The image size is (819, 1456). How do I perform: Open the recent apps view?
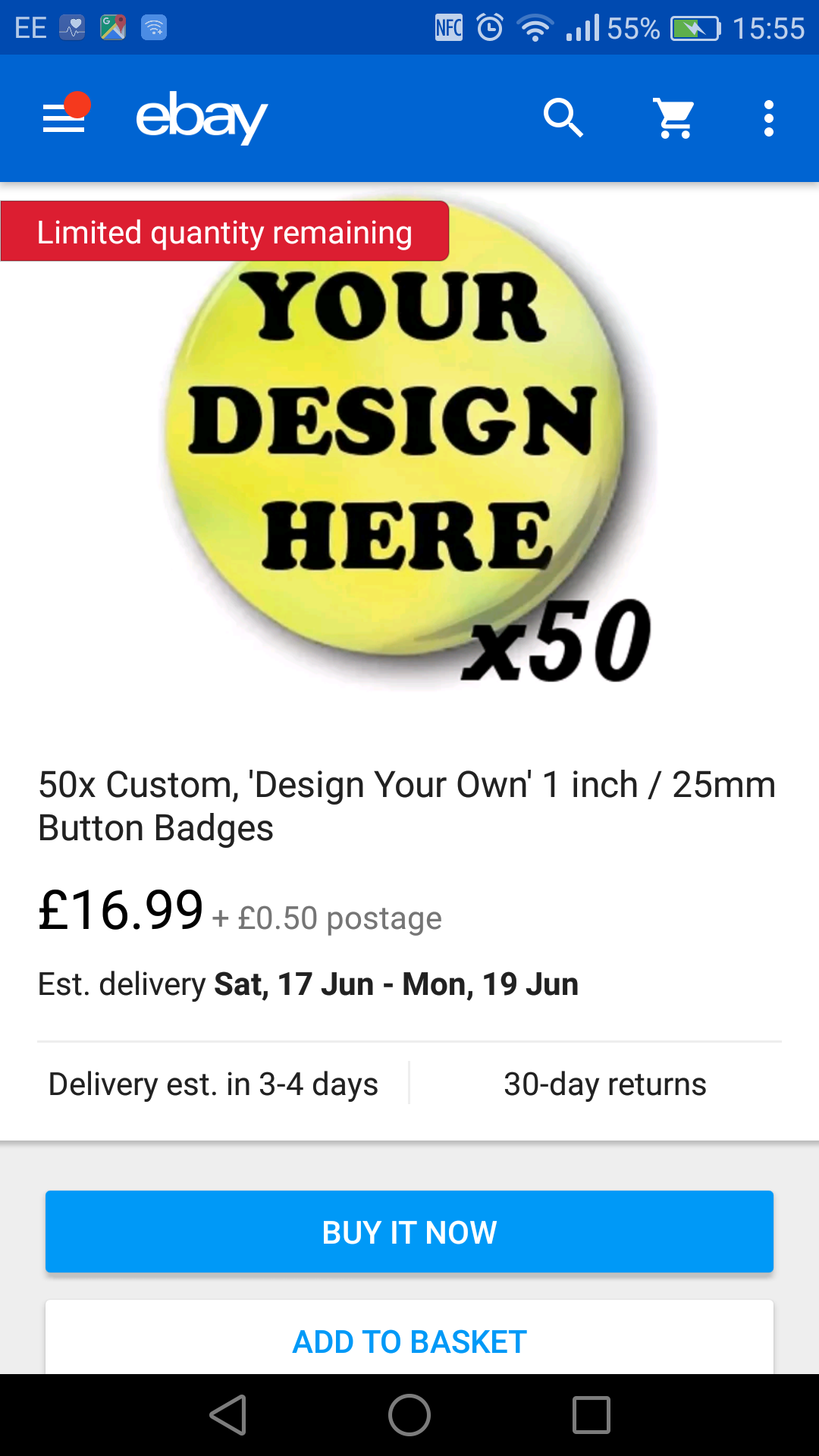(591, 1415)
